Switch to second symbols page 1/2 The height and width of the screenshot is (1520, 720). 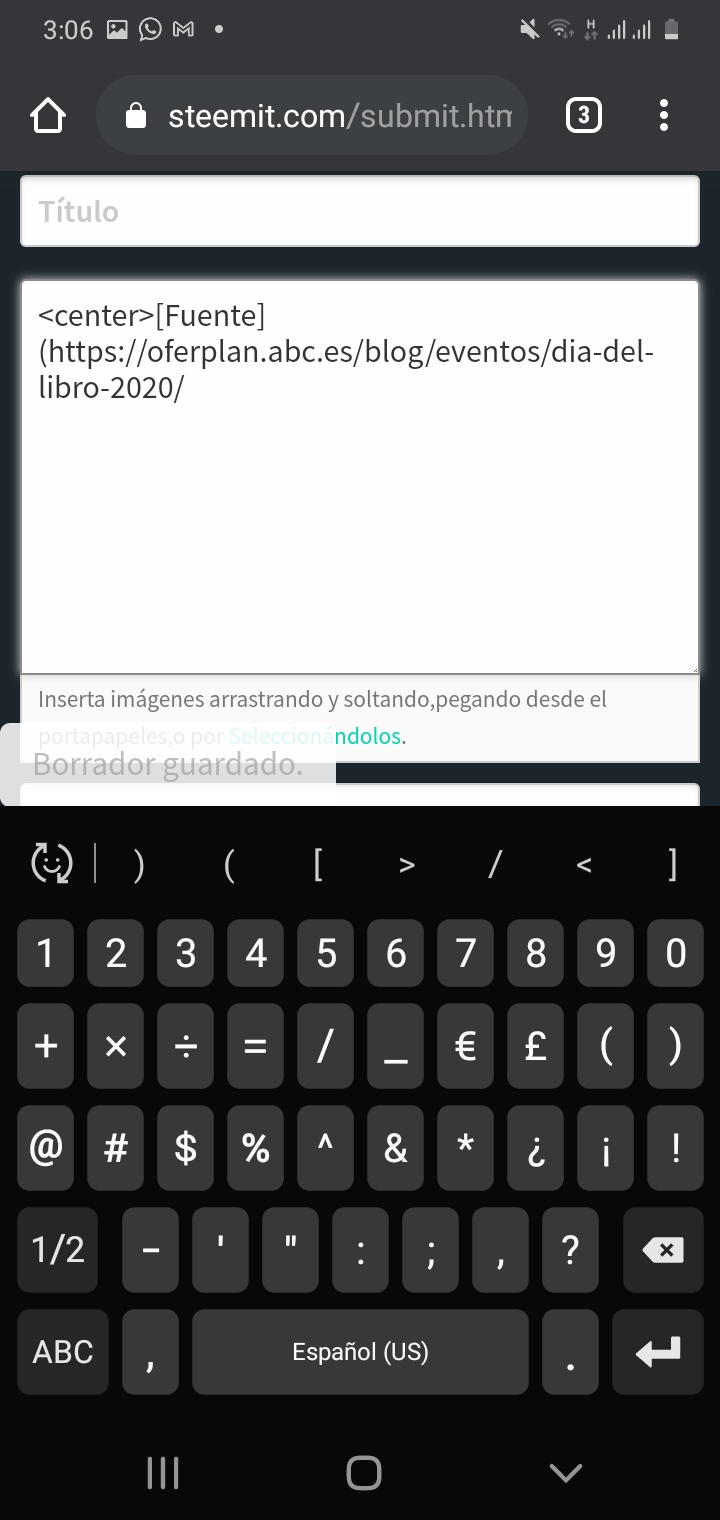(x=58, y=1250)
